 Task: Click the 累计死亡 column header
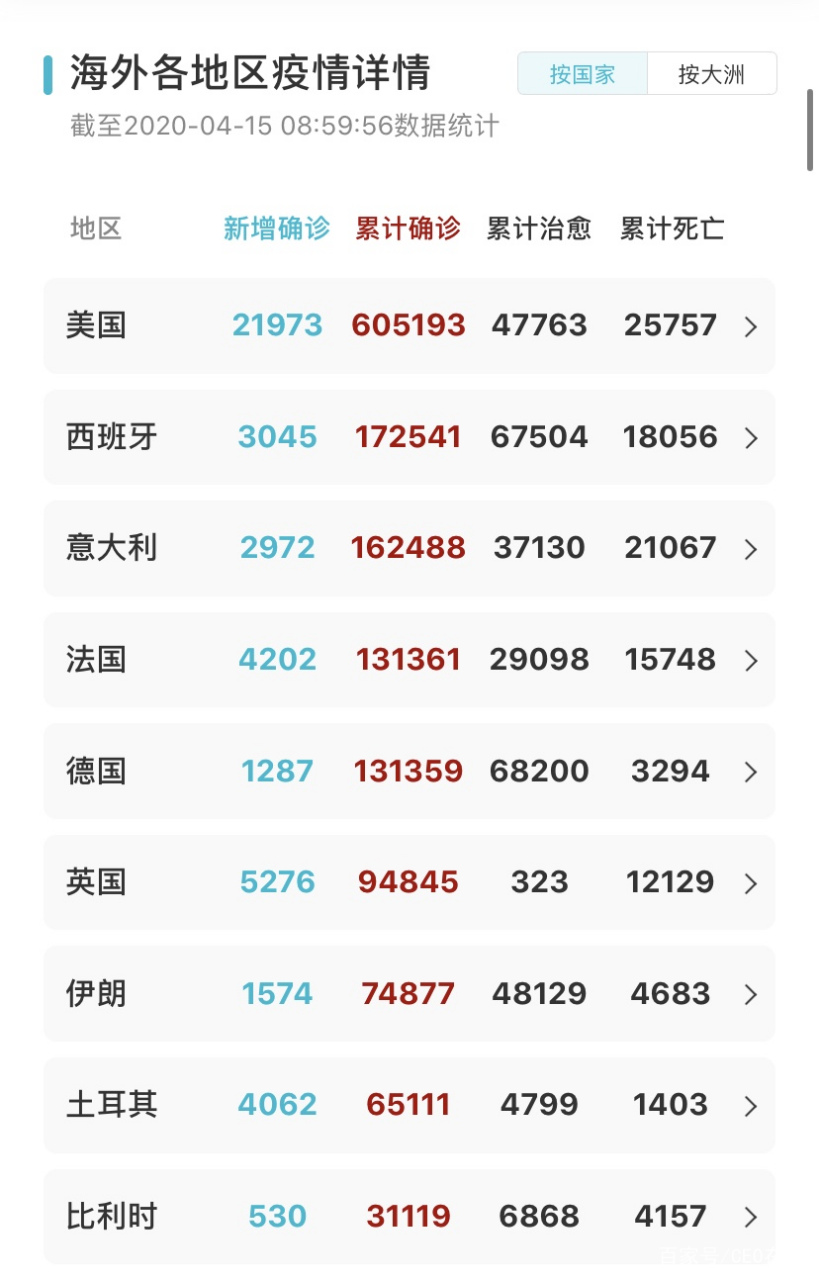coord(670,227)
